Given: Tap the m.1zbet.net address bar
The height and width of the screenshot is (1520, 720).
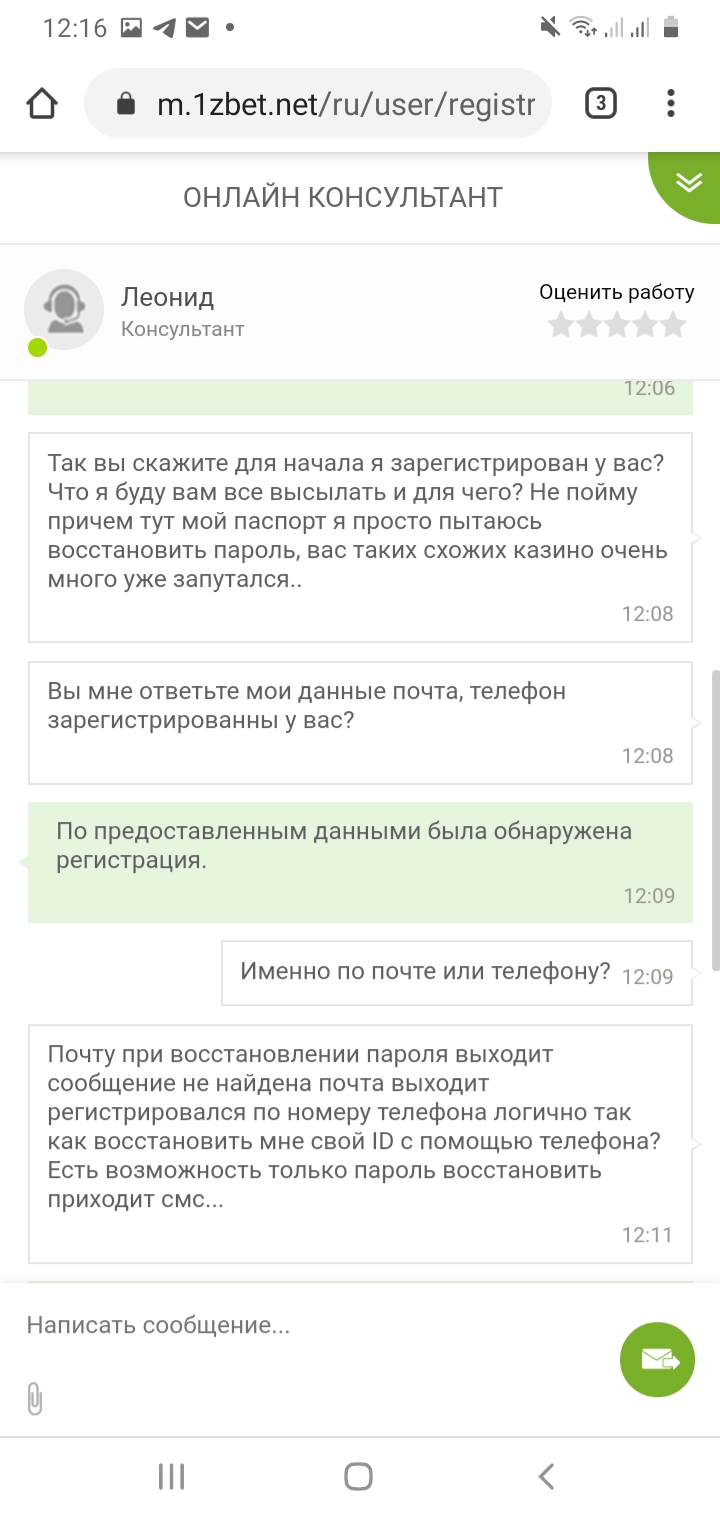Looking at the screenshot, I should (318, 103).
